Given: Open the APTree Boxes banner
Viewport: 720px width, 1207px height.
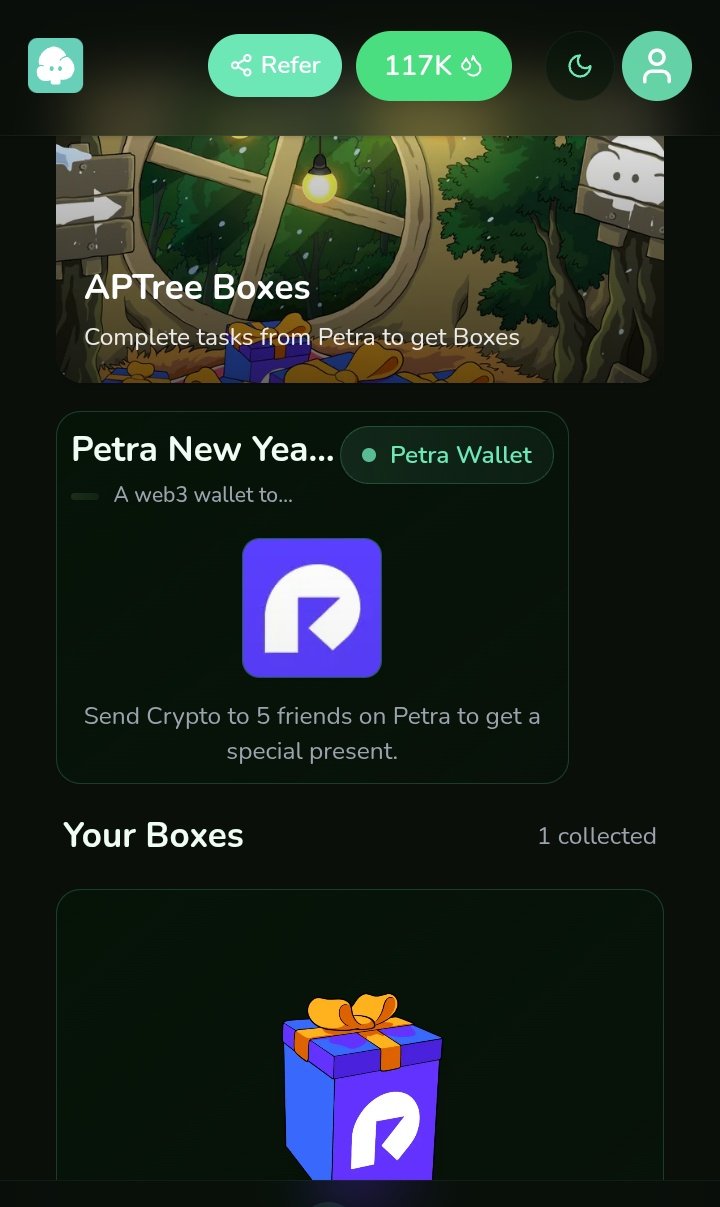Looking at the screenshot, I should (x=360, y=260).
